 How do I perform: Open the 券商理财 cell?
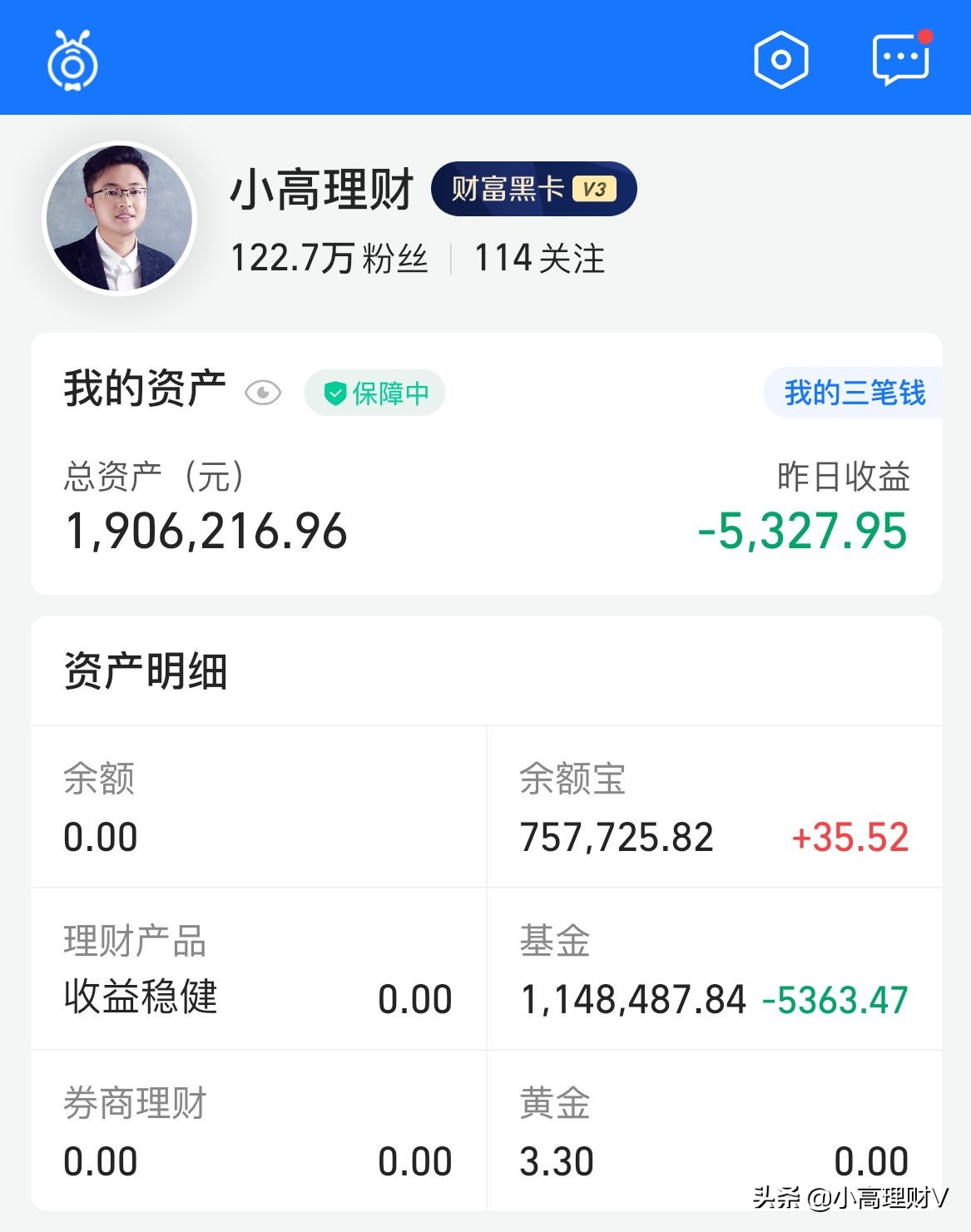[259, 1131]
